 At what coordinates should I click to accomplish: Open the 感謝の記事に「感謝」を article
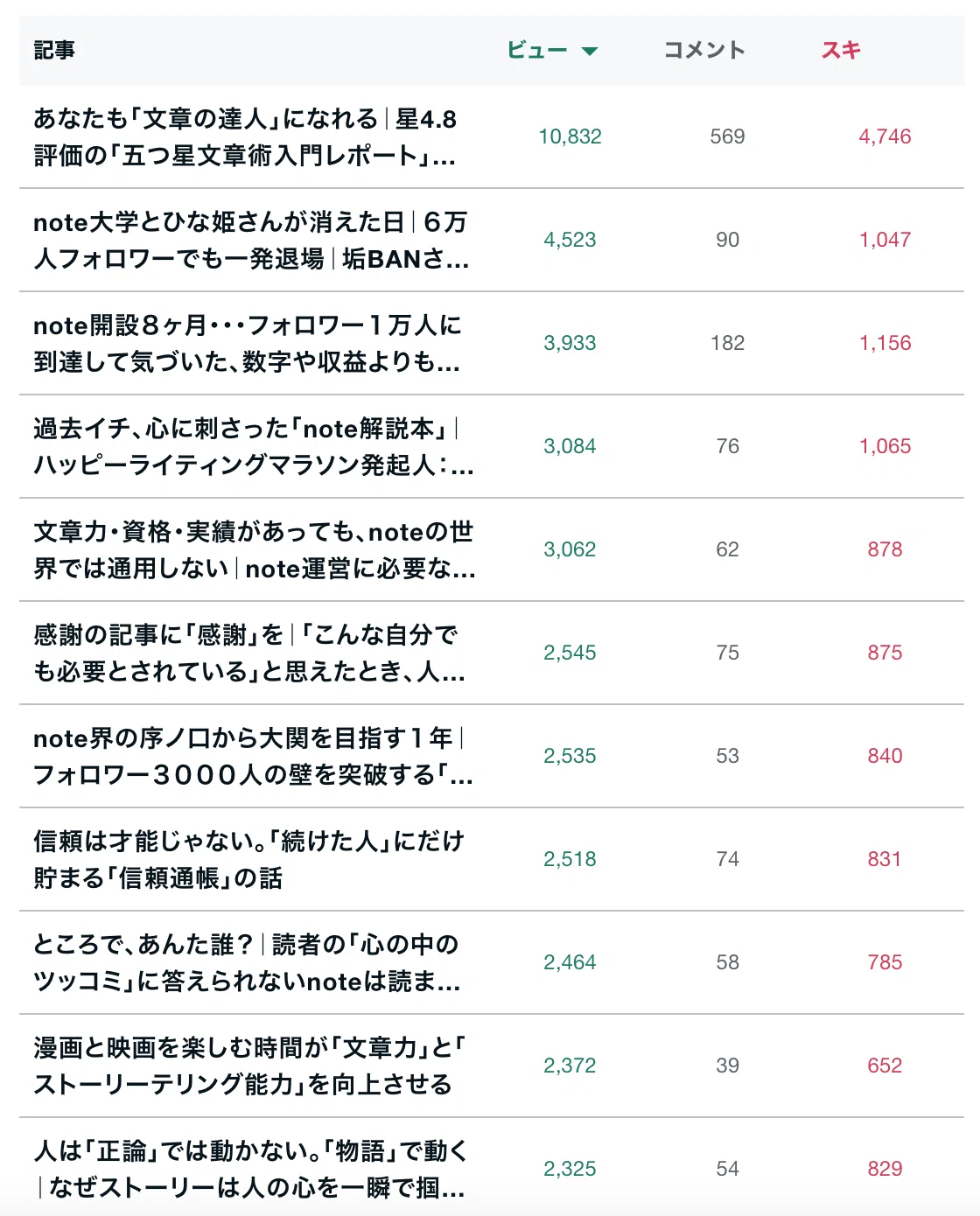(x=249, y=653)
